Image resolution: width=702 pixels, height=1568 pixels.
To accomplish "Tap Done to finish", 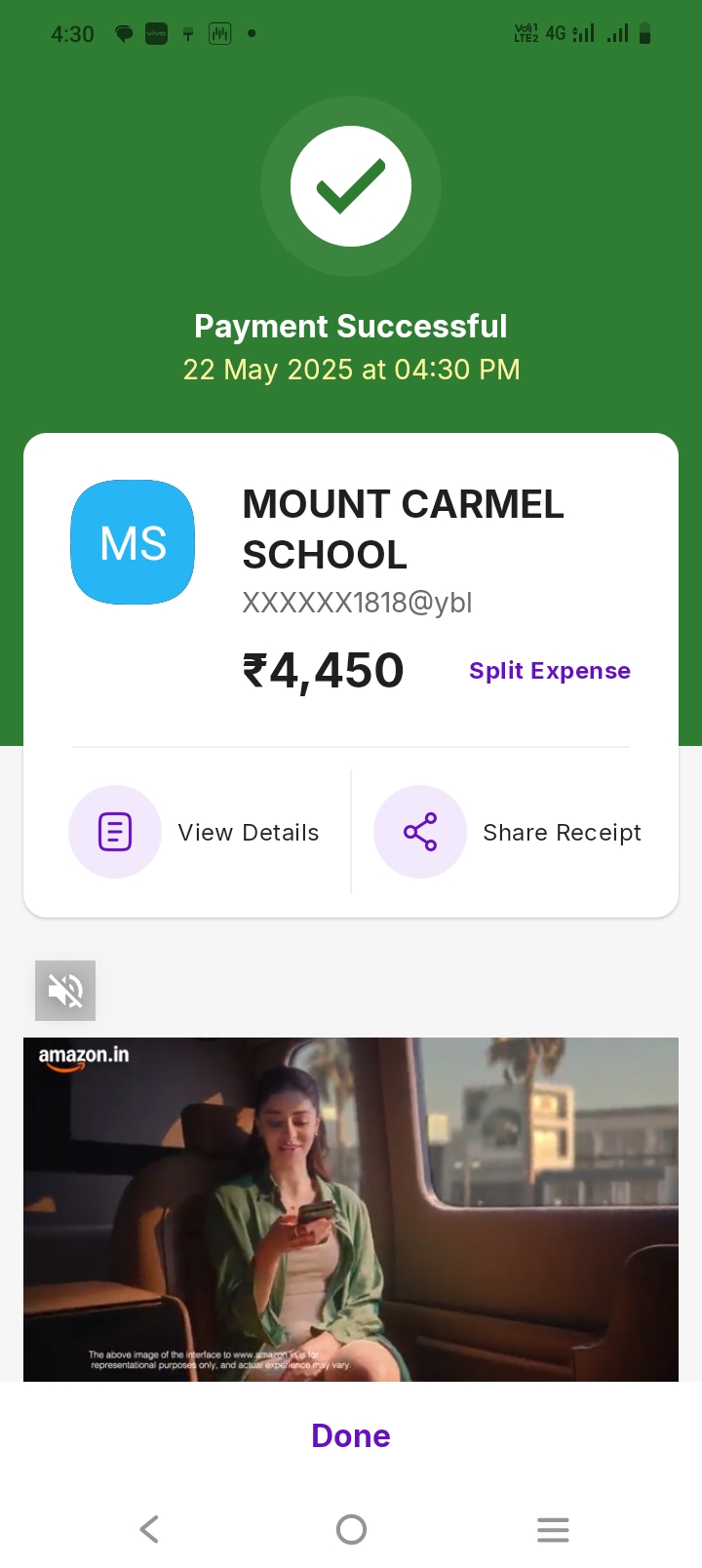I will (351, 1435).
